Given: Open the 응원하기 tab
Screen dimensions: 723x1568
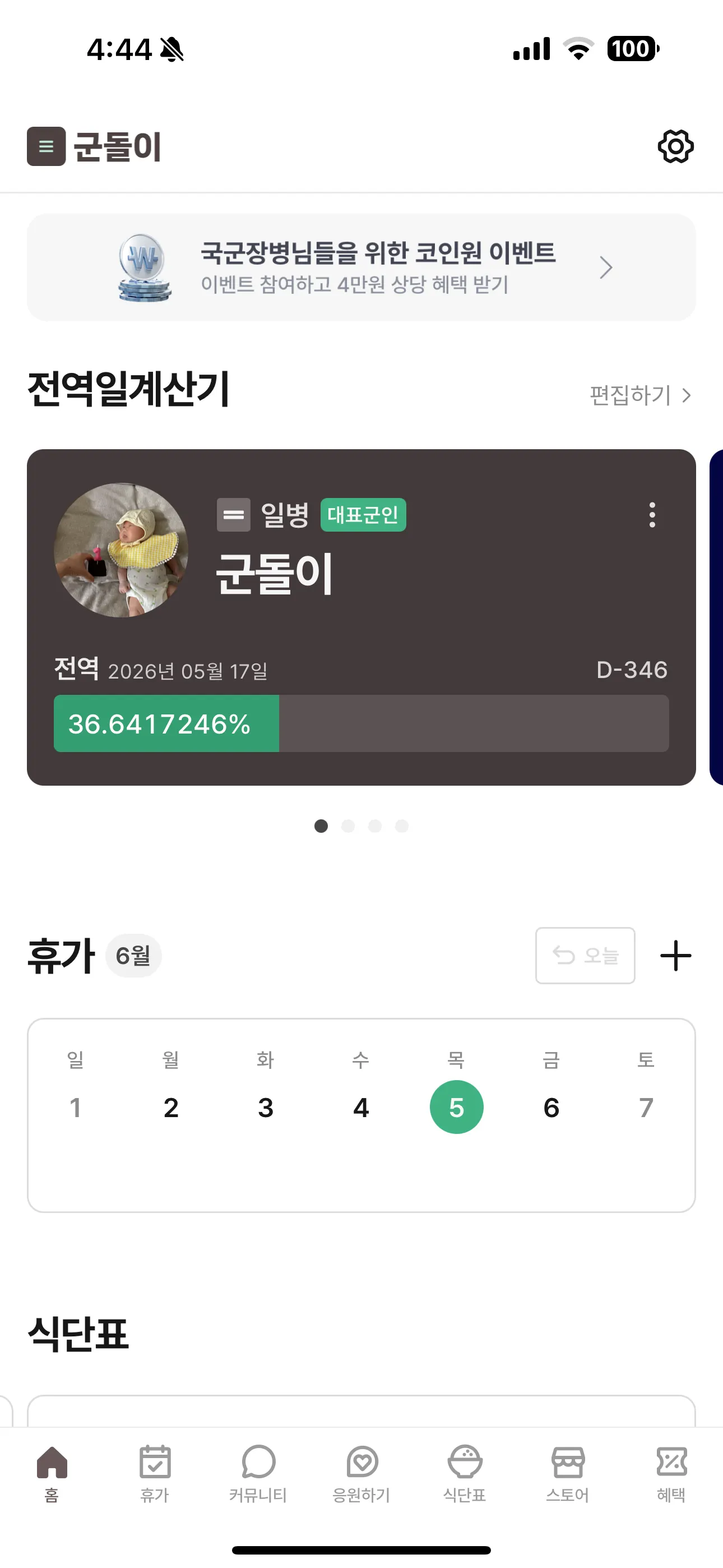Looking at the screenshot, I should (x=361, y=1473).
